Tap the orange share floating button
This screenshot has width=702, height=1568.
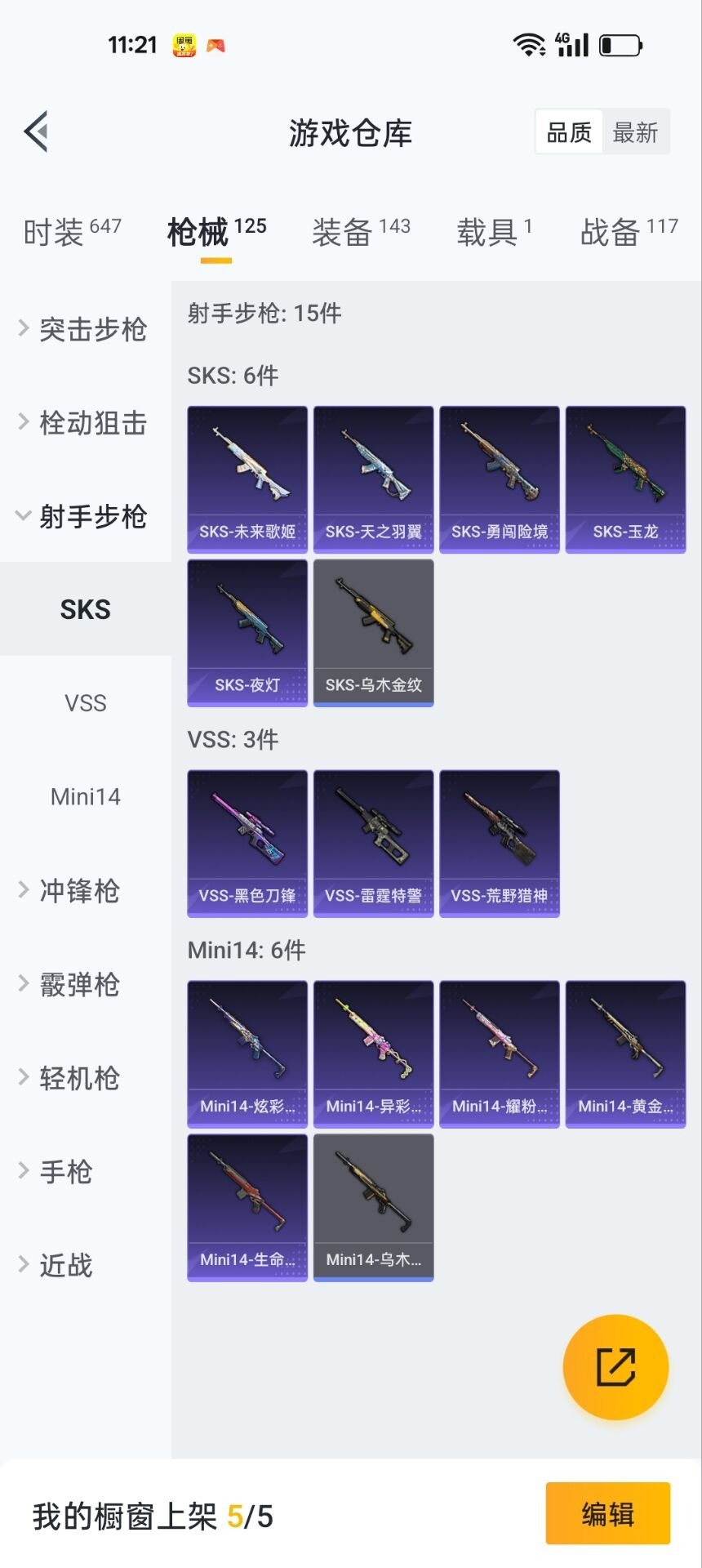(615, 1367)
